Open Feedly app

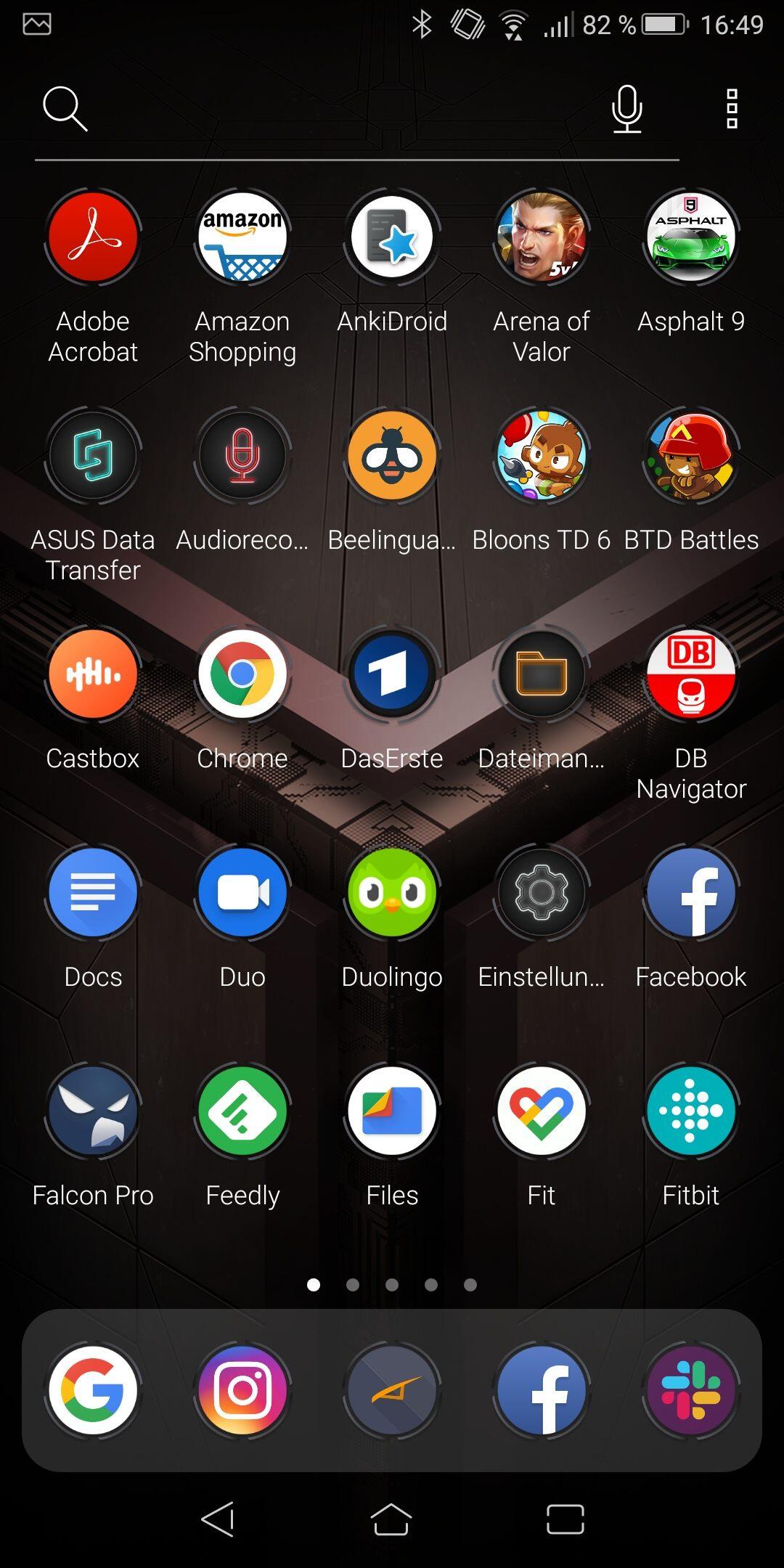pyautogui.click(x=242, y=1111)
